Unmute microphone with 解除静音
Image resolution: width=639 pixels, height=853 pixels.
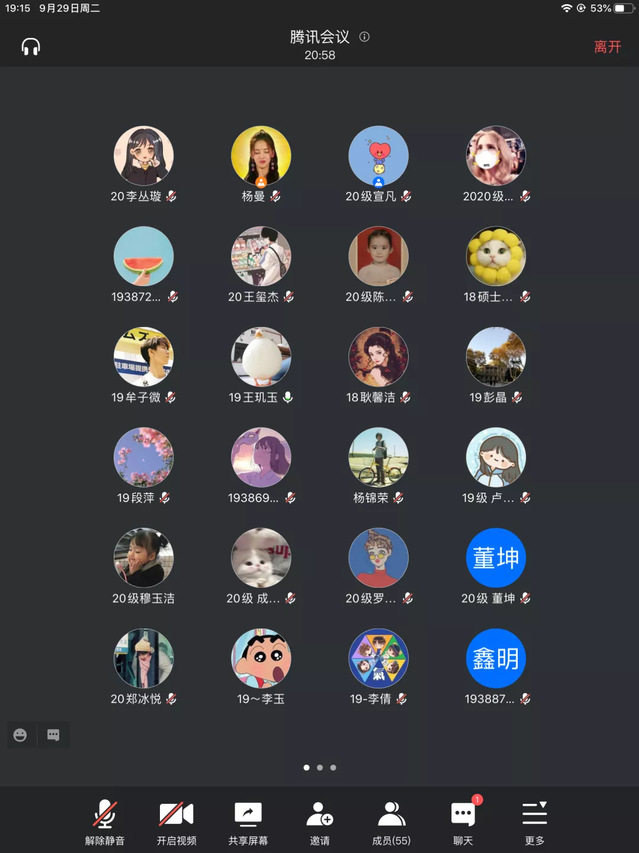click(105, 822)
